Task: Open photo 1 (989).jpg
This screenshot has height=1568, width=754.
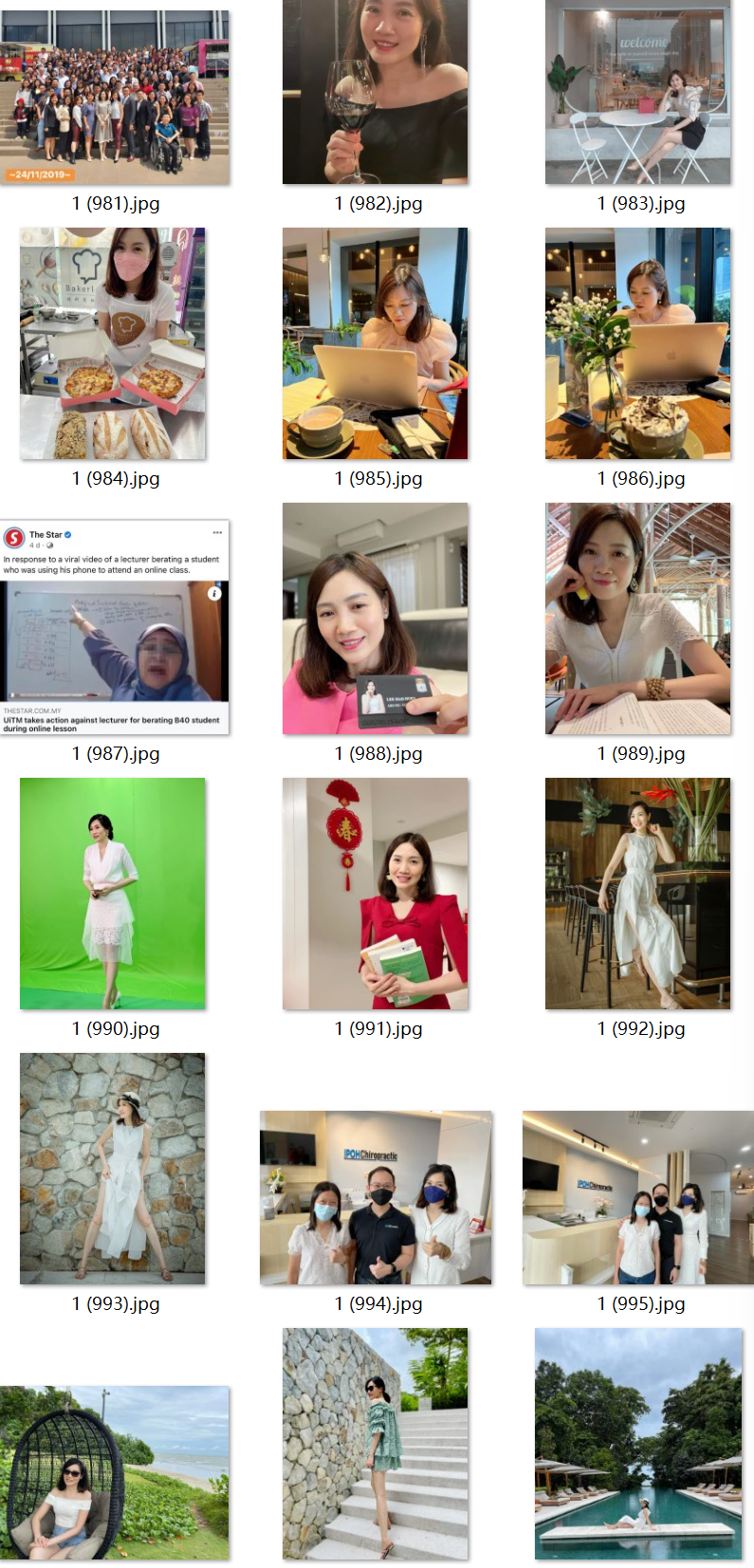Action: click(637, 618)
